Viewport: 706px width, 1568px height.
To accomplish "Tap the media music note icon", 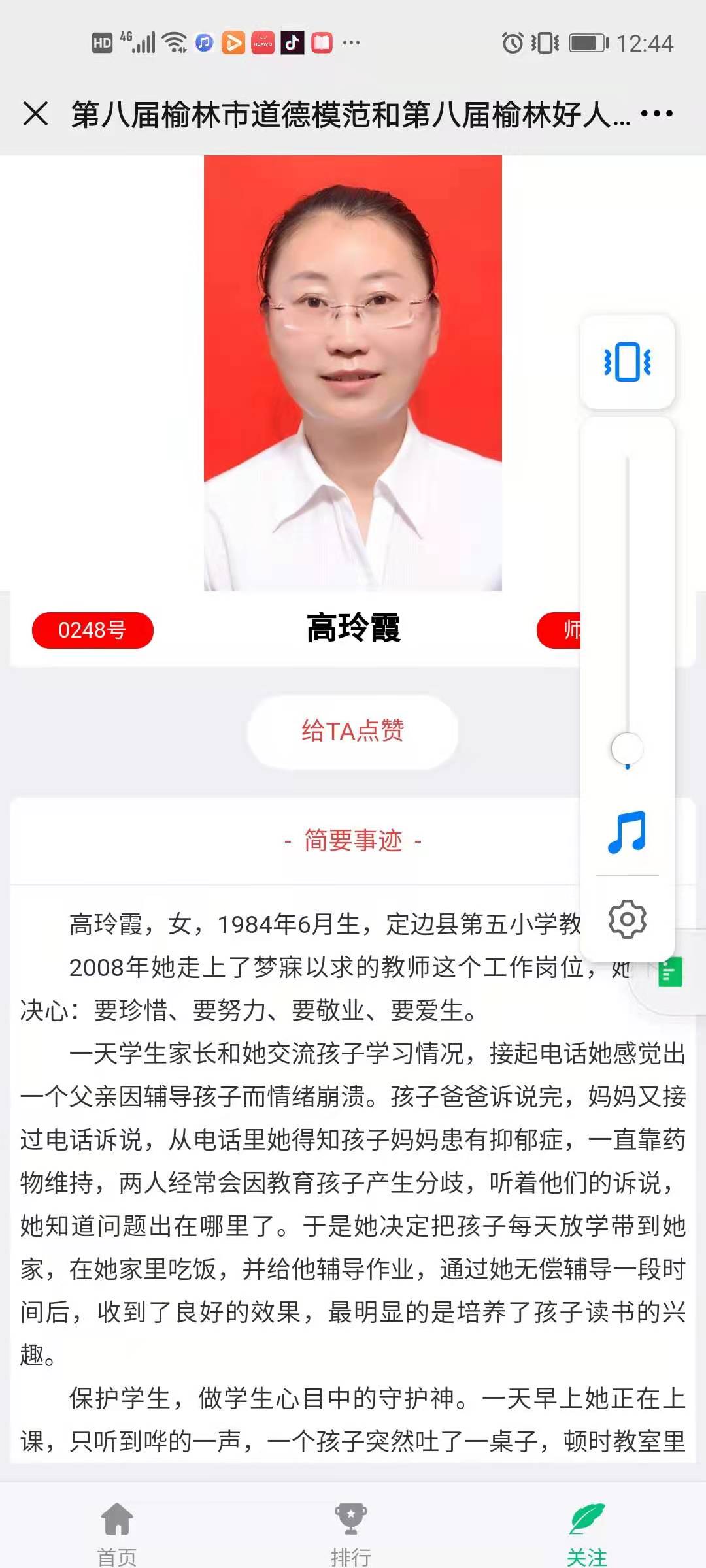I will (627, 832).
